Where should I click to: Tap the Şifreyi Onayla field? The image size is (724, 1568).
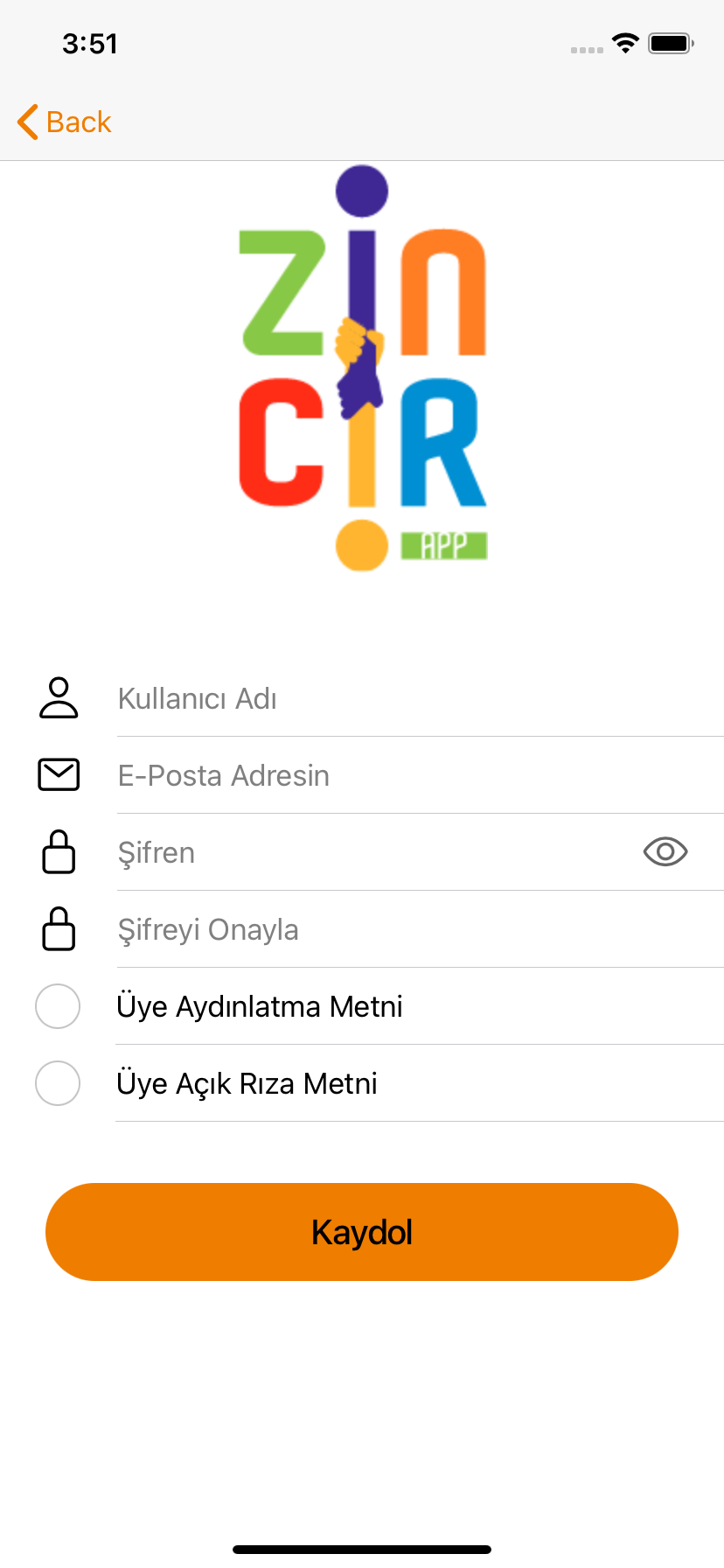(x=420, y=929)
